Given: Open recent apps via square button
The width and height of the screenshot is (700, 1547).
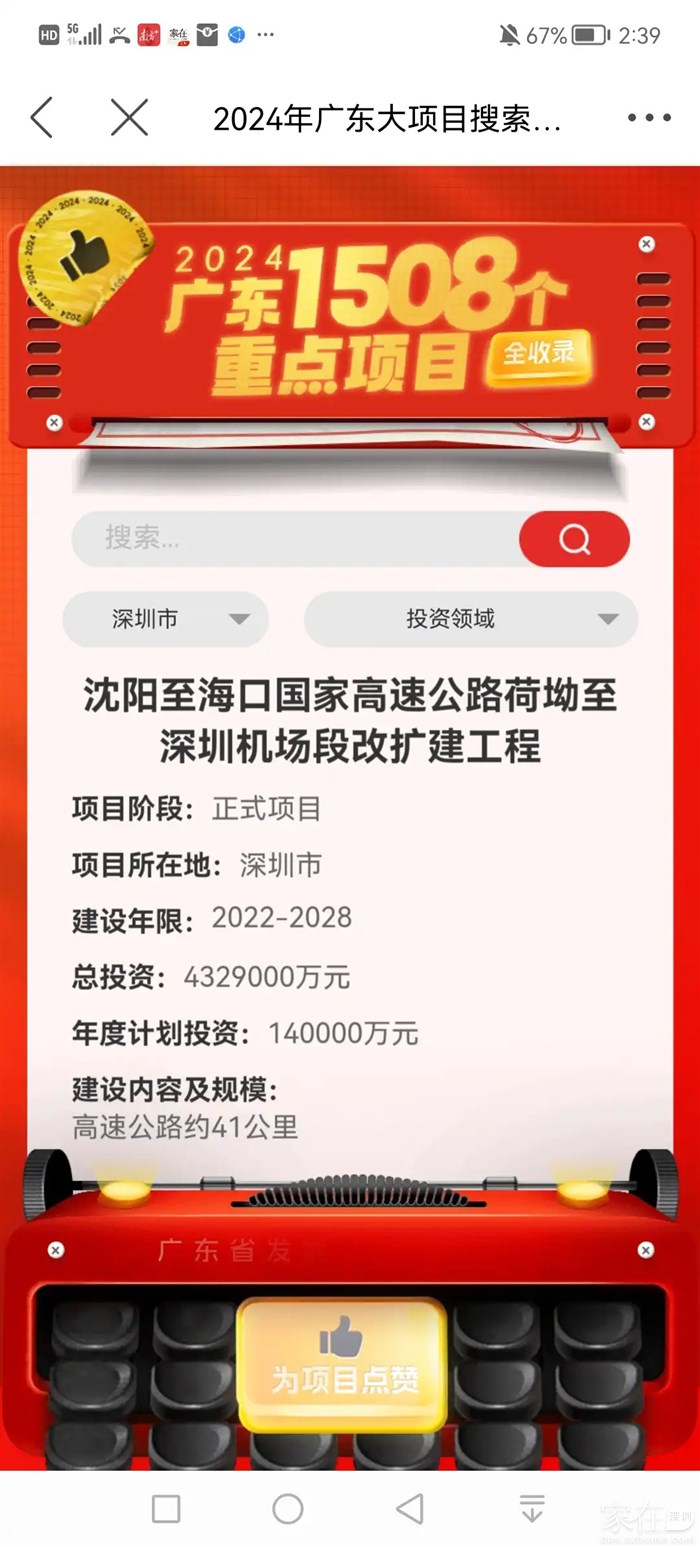Looking at the screenshot, I should point(166,1508).
